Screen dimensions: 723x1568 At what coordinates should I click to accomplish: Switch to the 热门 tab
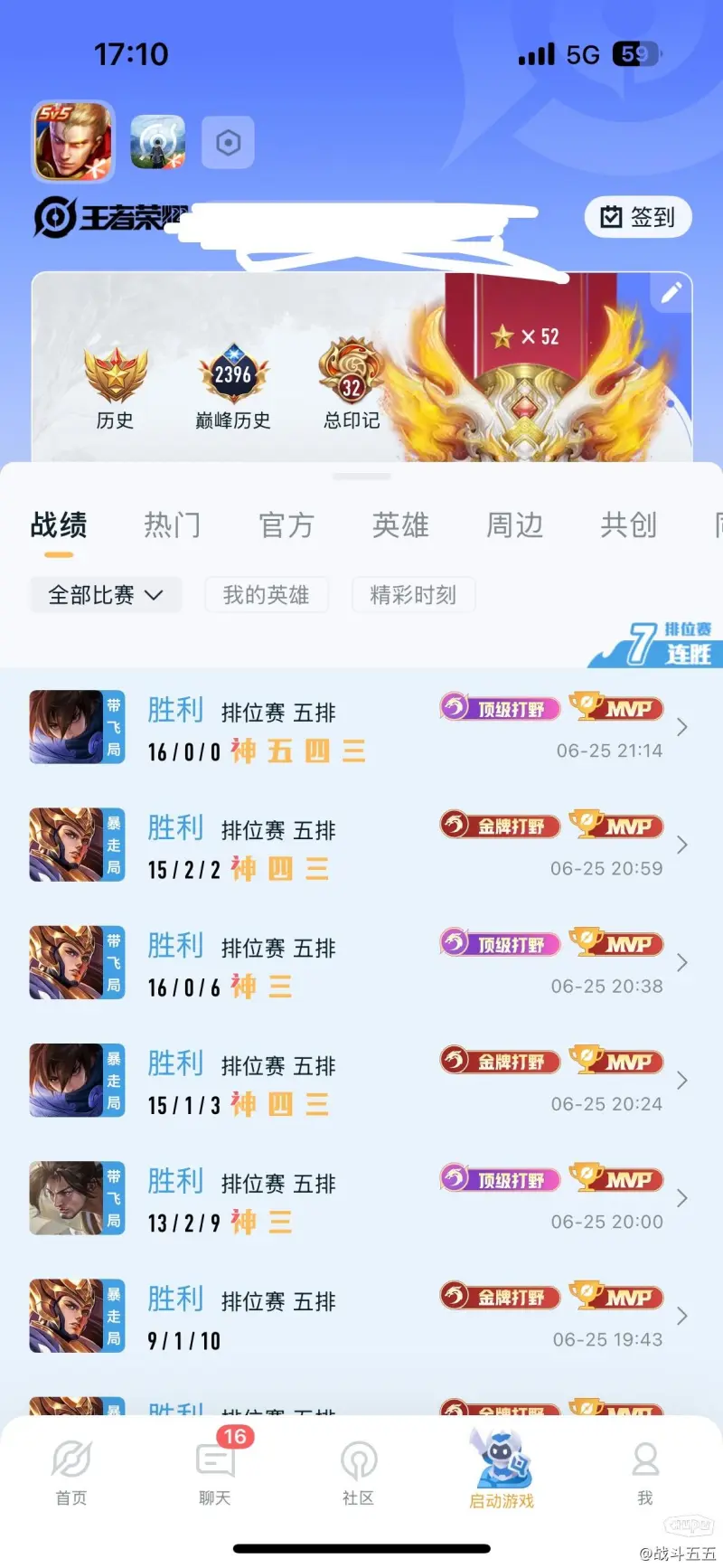coord(172,525)
